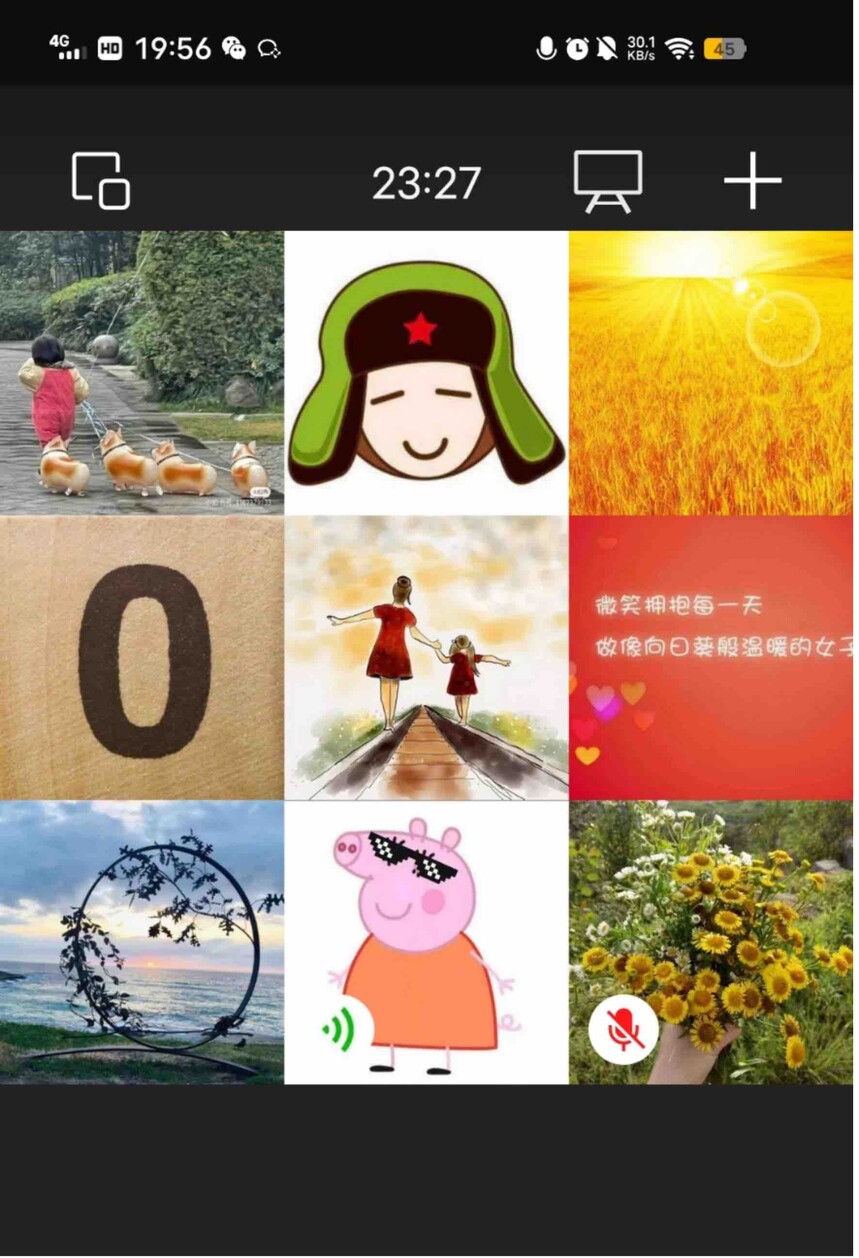The image size is (859, 1258).
Task: Open the red tile with Chinese text
Action: [x=711, y=658]
